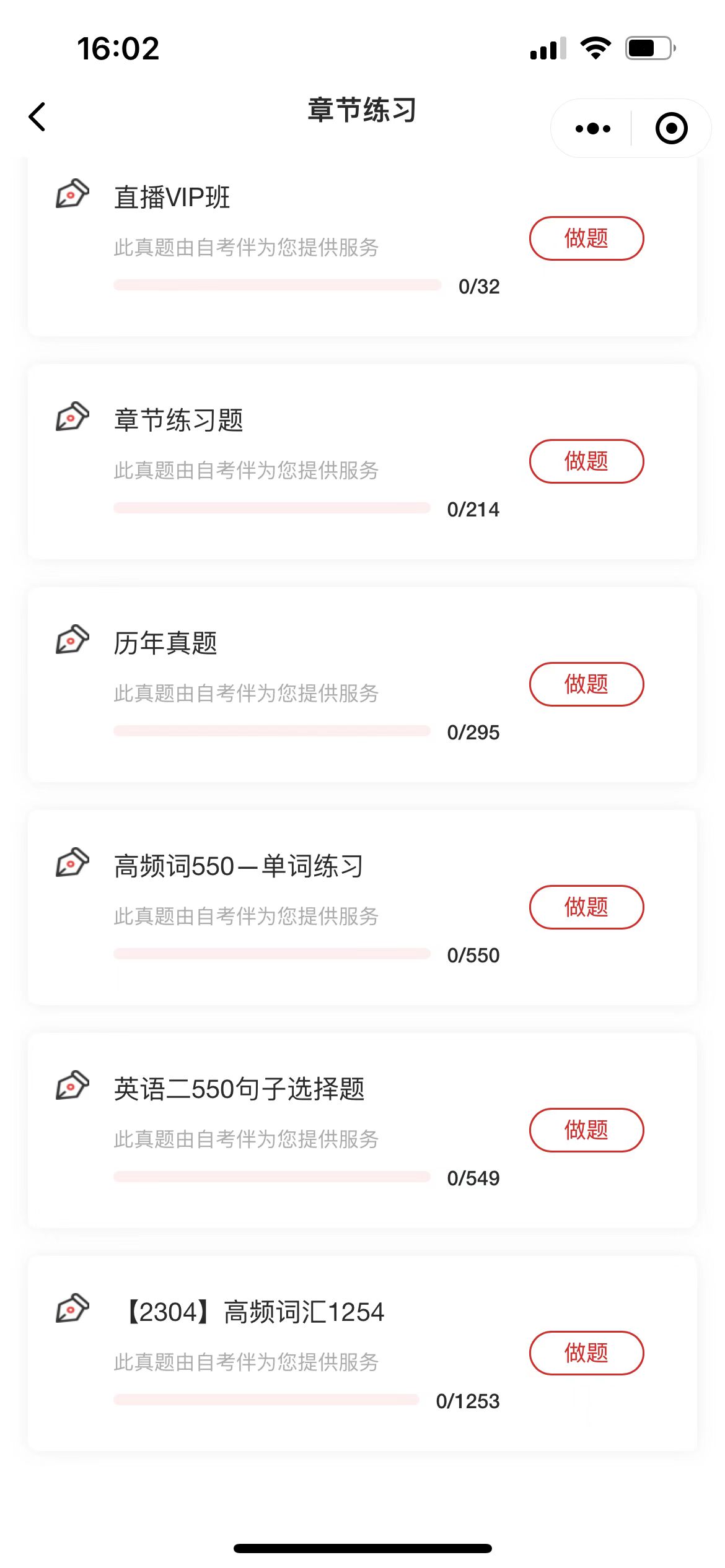Tap 做题 for 【2304】高频词汇1254
This screenshot has width=725, height=1568.
[x=586, y=1353]
